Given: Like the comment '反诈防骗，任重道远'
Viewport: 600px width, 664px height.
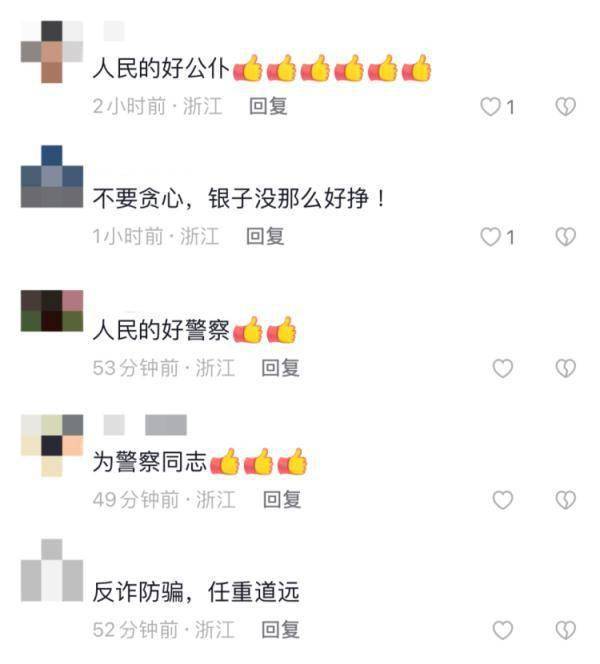Looking at the screenshot, I should (x=503, y=630).
